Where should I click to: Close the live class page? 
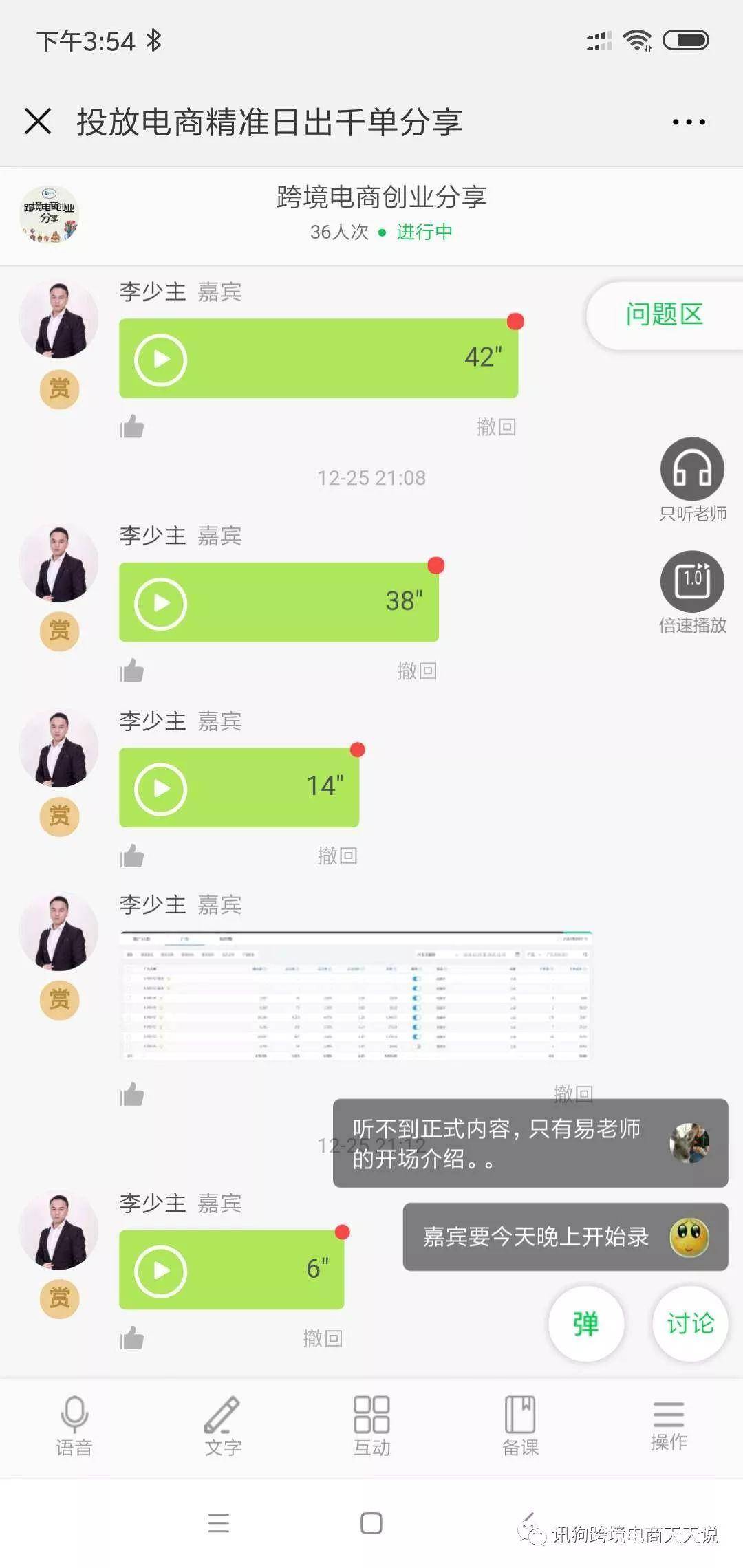click(38, 122)
